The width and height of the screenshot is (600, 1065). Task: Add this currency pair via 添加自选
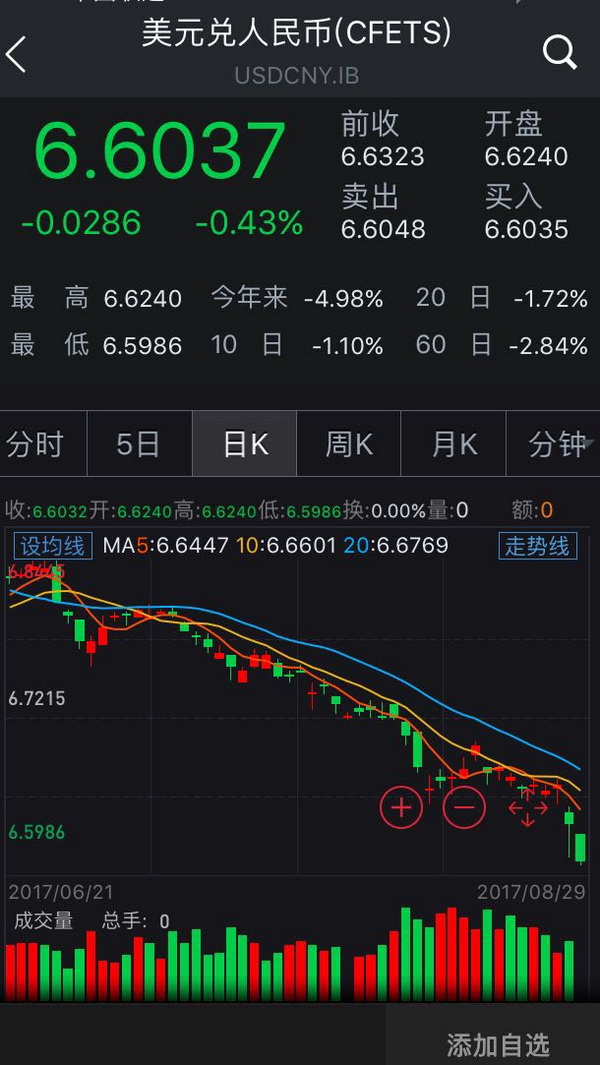pyautogui.click(x=497, y=1045)
